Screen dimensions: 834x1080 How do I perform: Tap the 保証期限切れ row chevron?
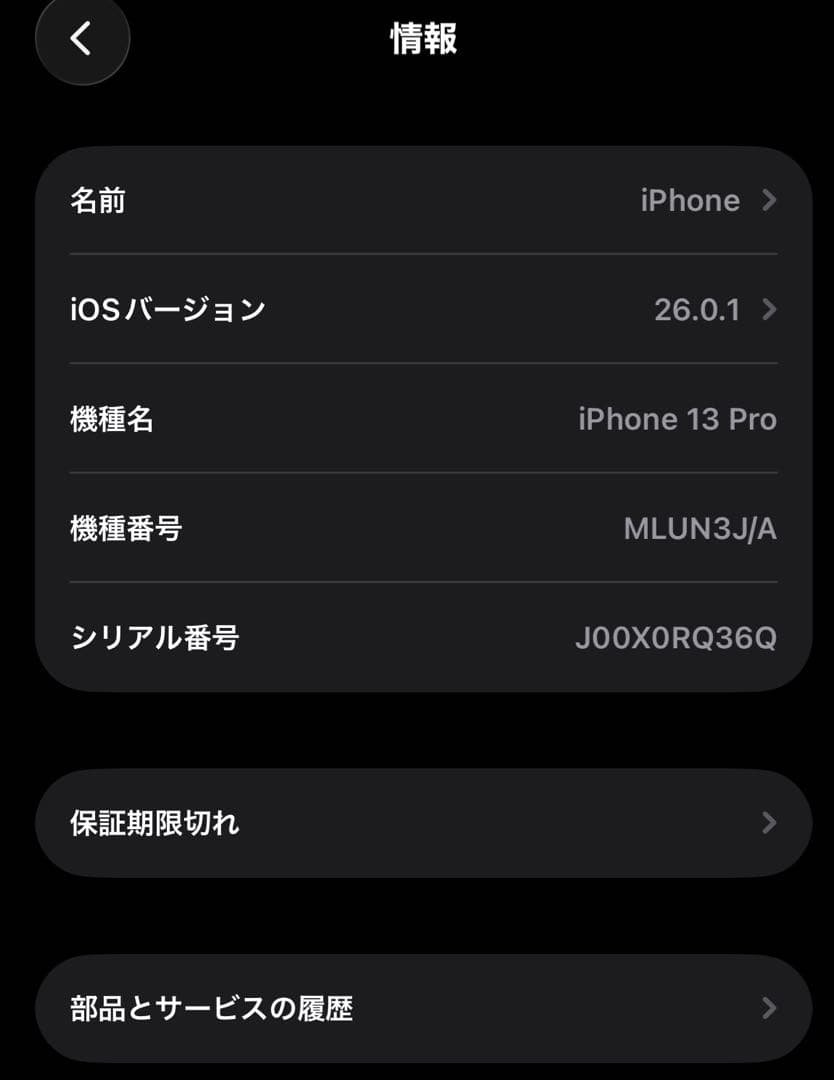768,823
